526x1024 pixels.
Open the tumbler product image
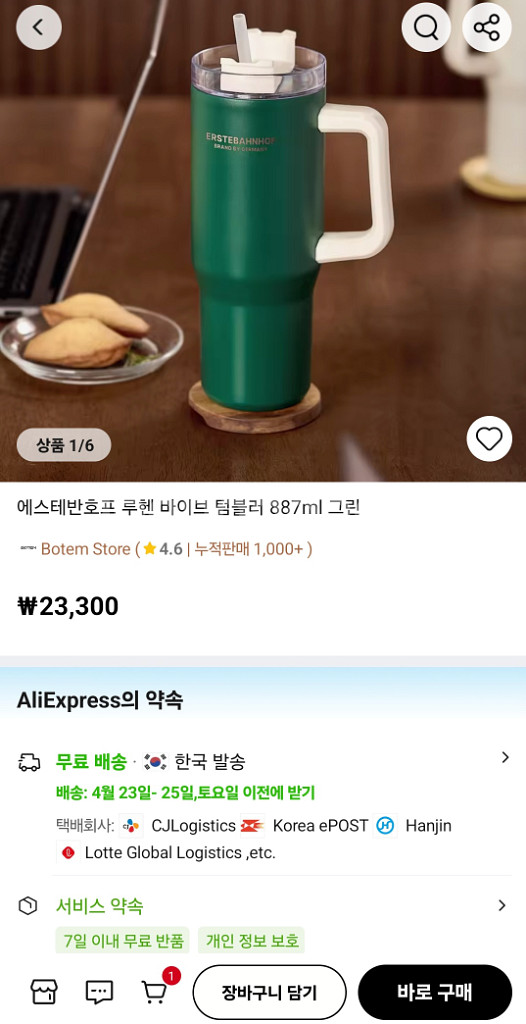[263, 241]
